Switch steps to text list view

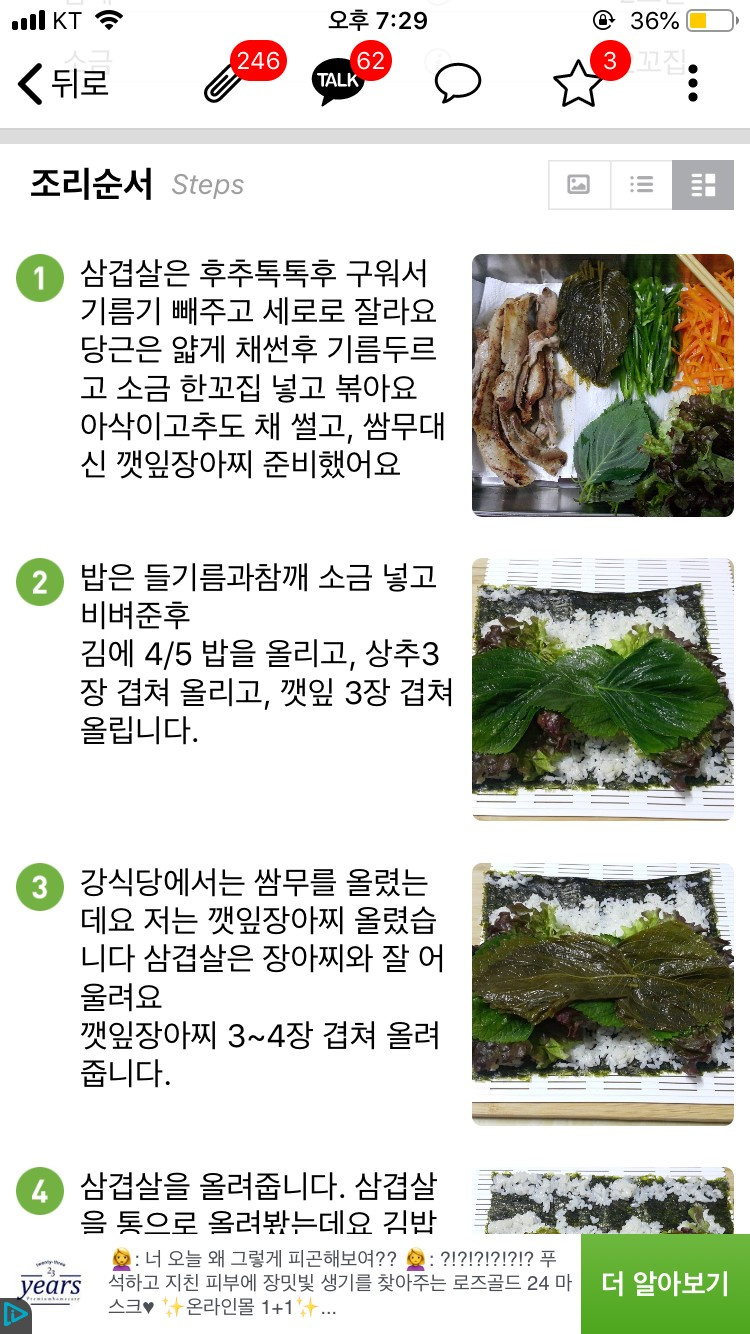point(641,185)
